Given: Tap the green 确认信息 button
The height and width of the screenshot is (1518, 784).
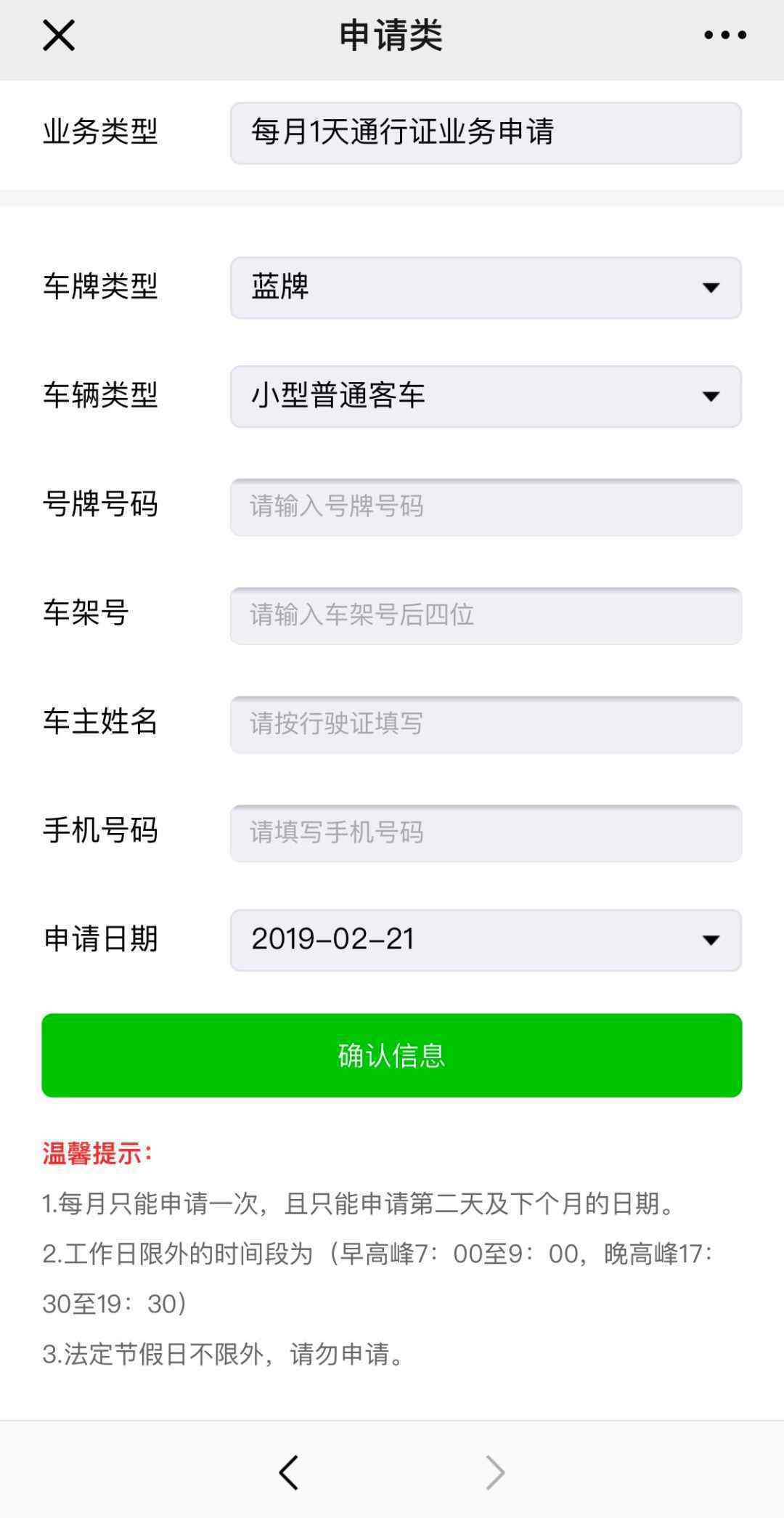Looking at the screenshot, I should (392, 1055).
